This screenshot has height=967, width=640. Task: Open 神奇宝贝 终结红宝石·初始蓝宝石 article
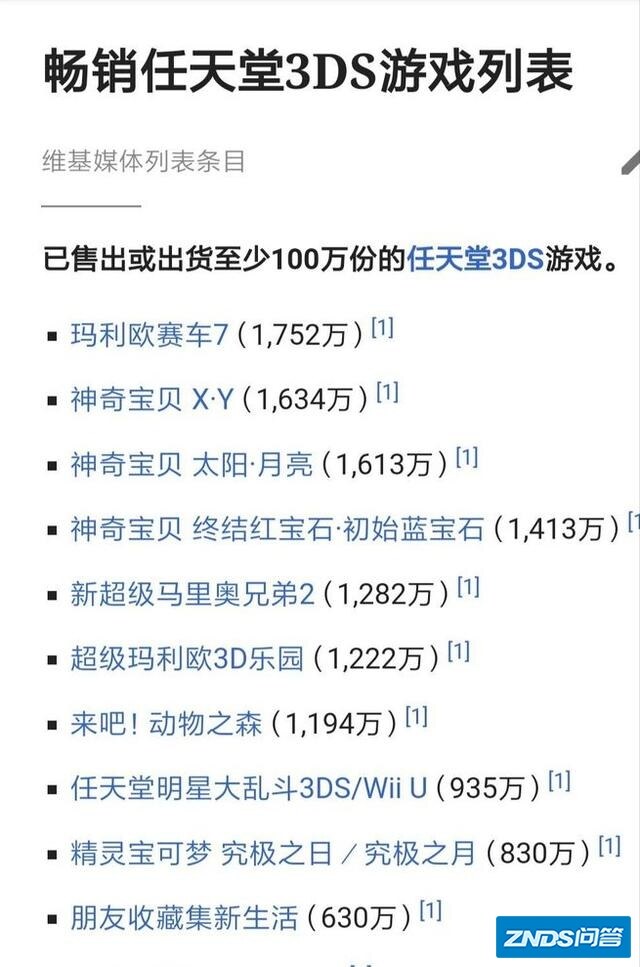276,529
